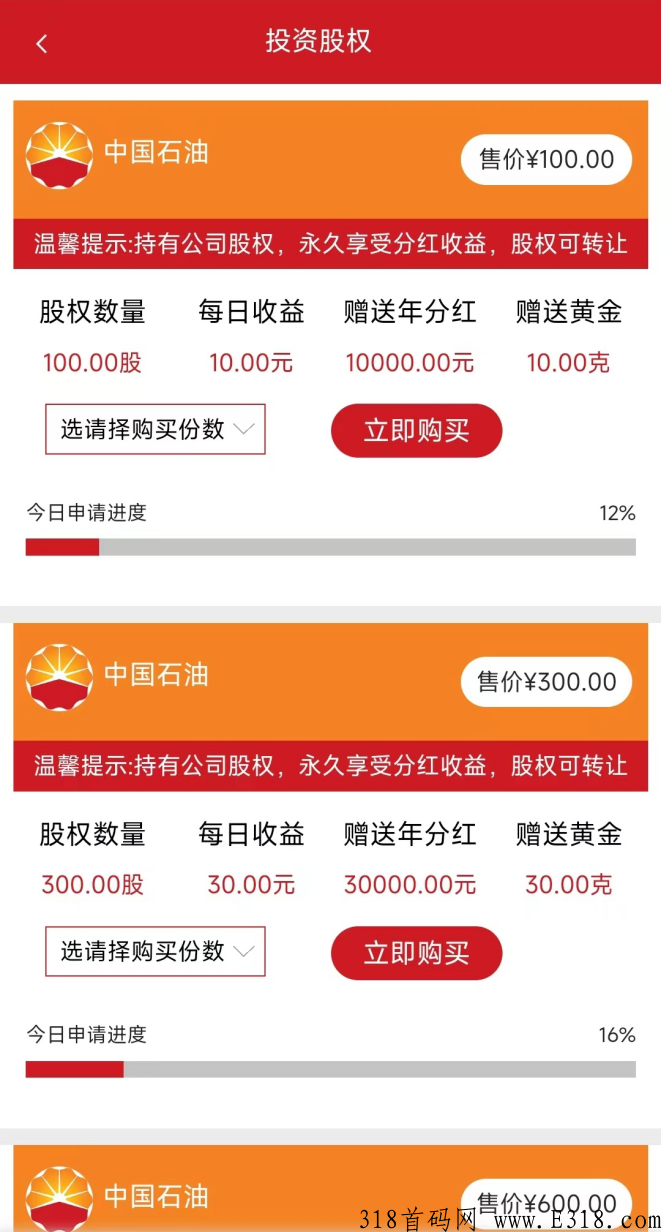Open the share-count dropdown for the ¥100.00 product
This screenshot has width=662, height=1232.
(x=155, y=430)
